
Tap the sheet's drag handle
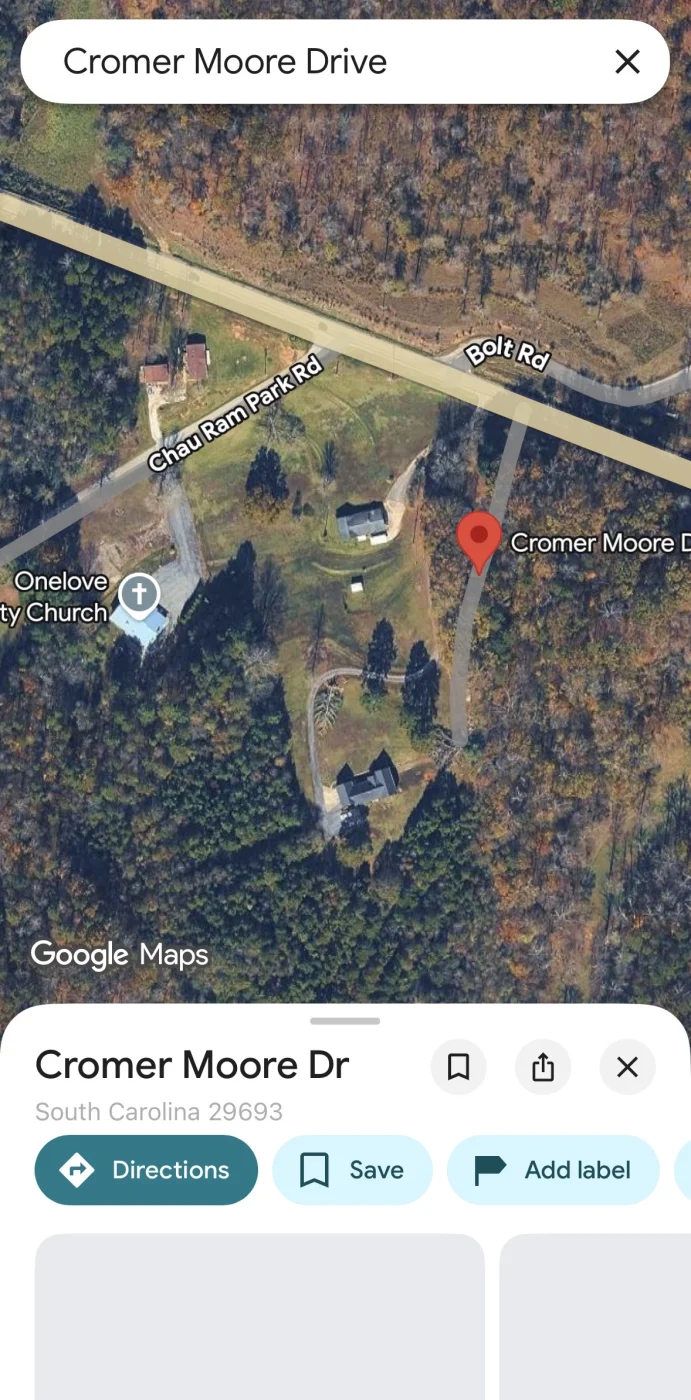pos(345,1021)
